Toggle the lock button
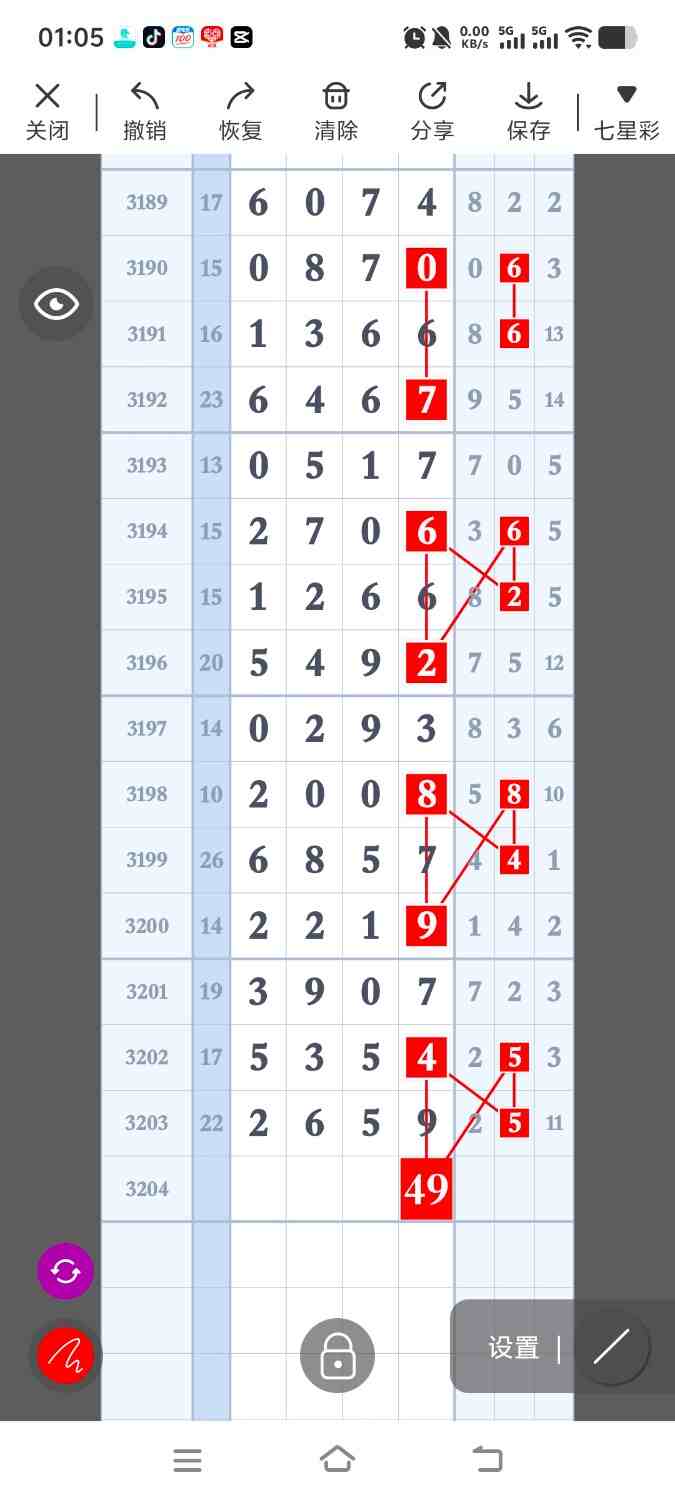 [337, 1356]
